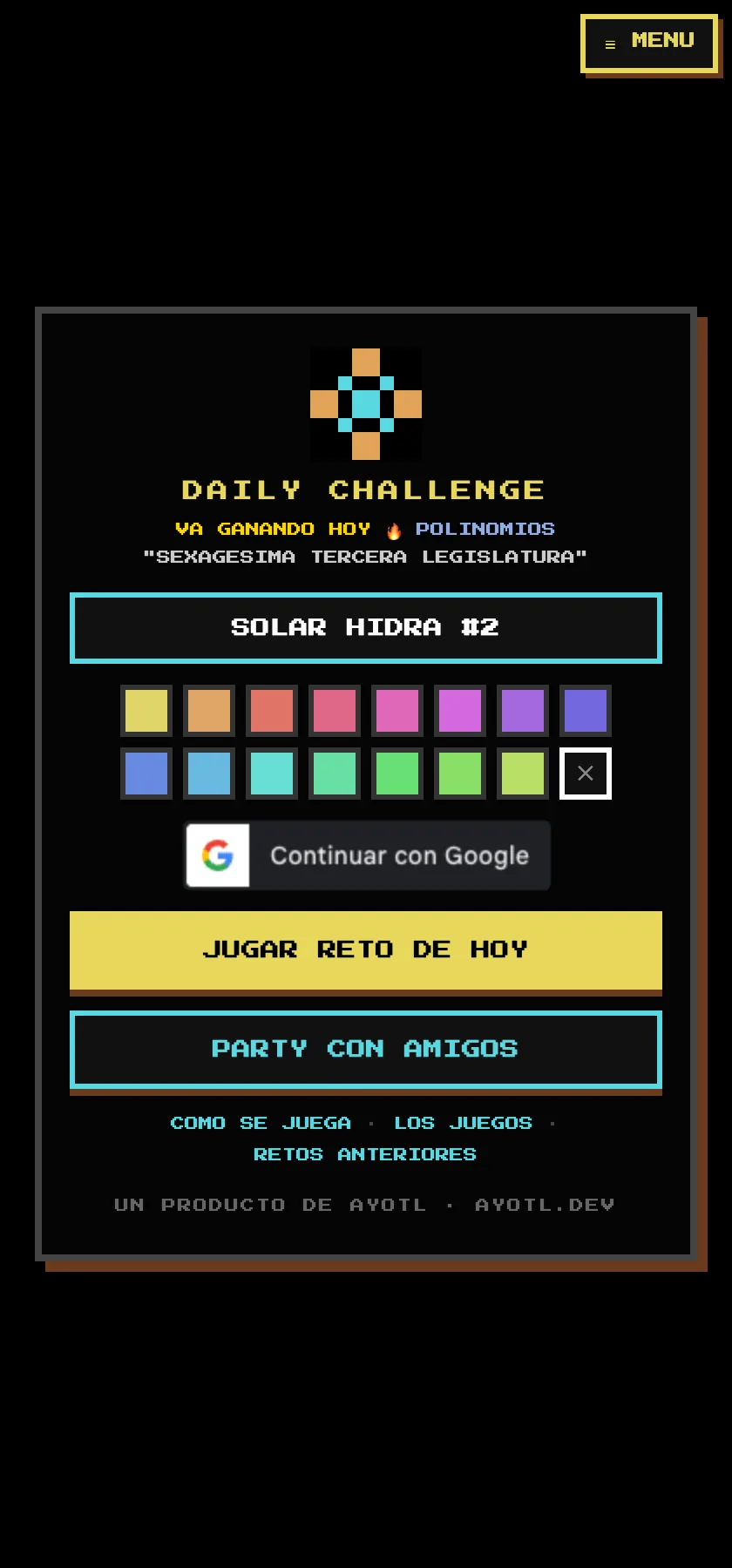Select the indigo color swatch
This screenshot has width=732, height=1568.
(x=586, y=711)
